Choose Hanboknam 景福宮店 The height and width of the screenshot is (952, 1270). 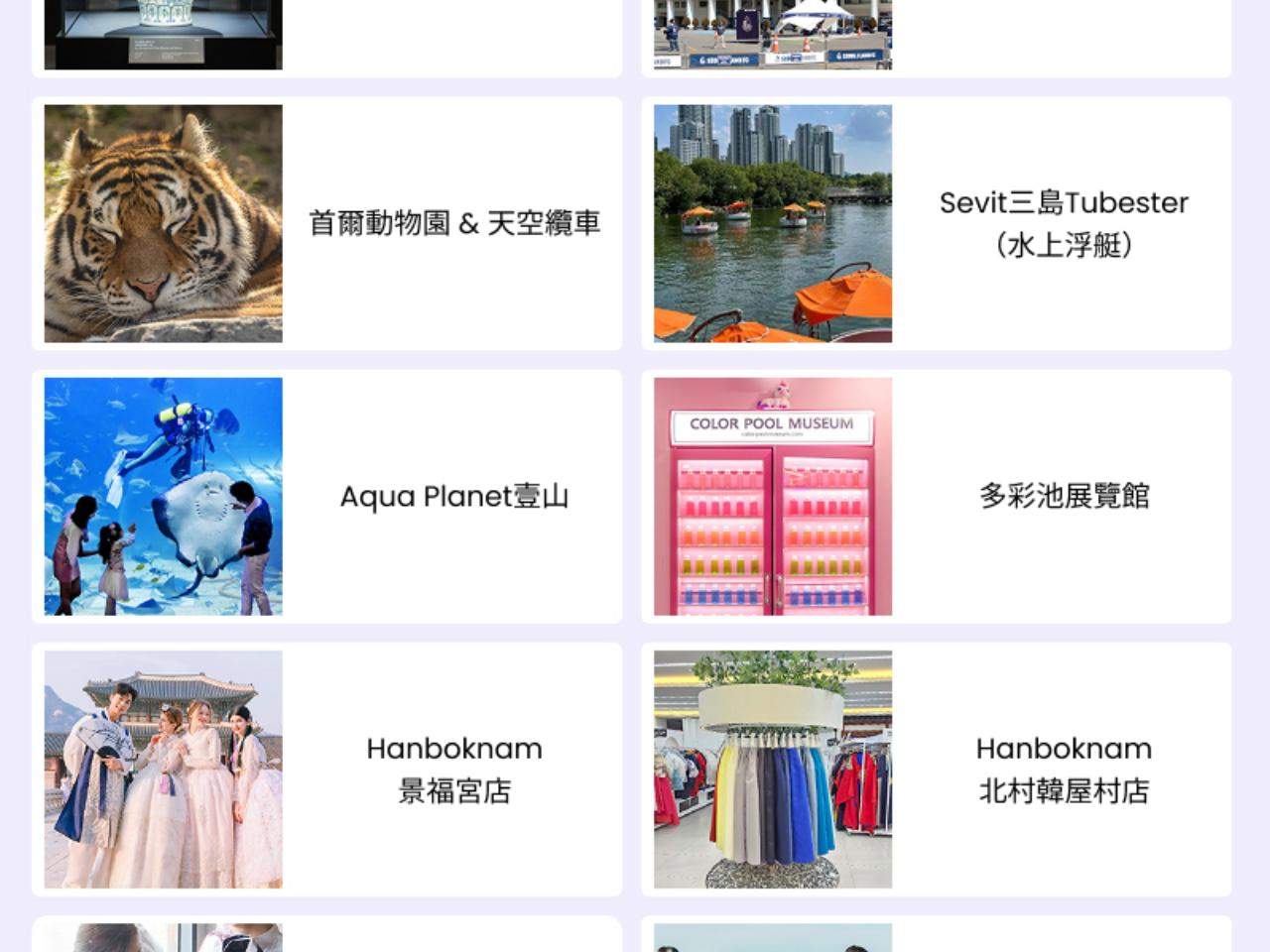(x=327, y=770)
